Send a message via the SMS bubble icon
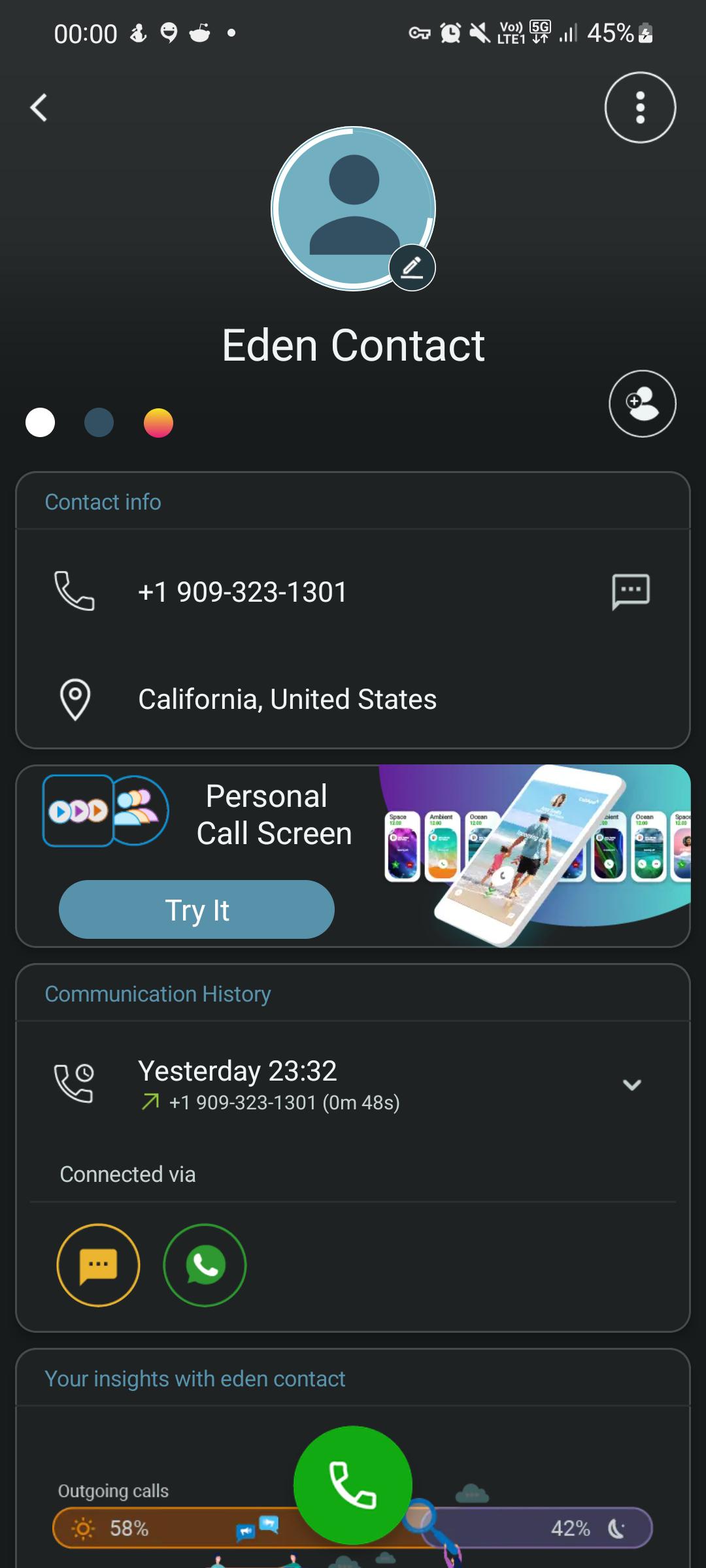The width and height of the screenshot is (706, 1568). [630, 591]
